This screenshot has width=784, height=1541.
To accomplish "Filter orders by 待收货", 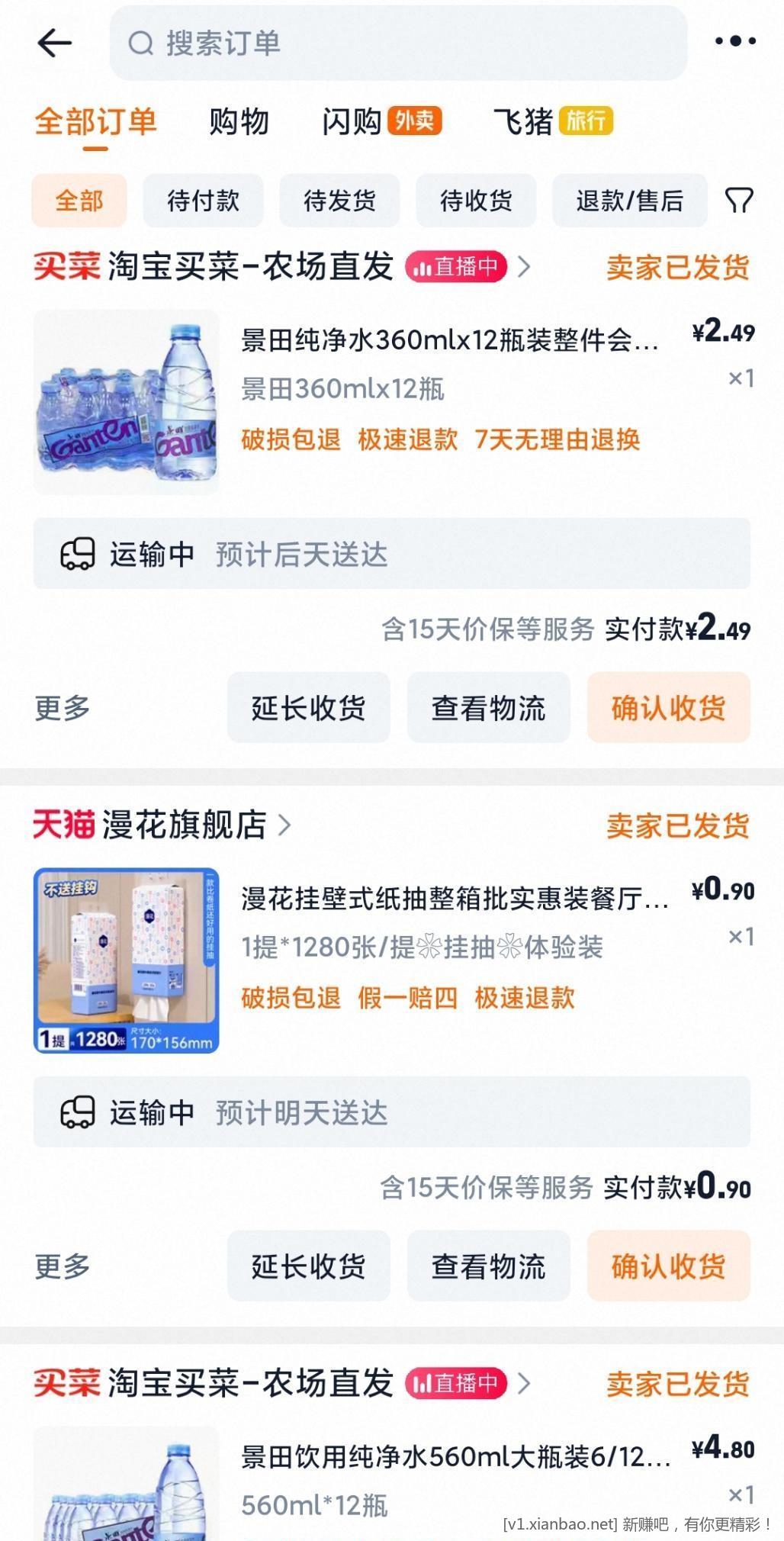I will coord(476,201).
